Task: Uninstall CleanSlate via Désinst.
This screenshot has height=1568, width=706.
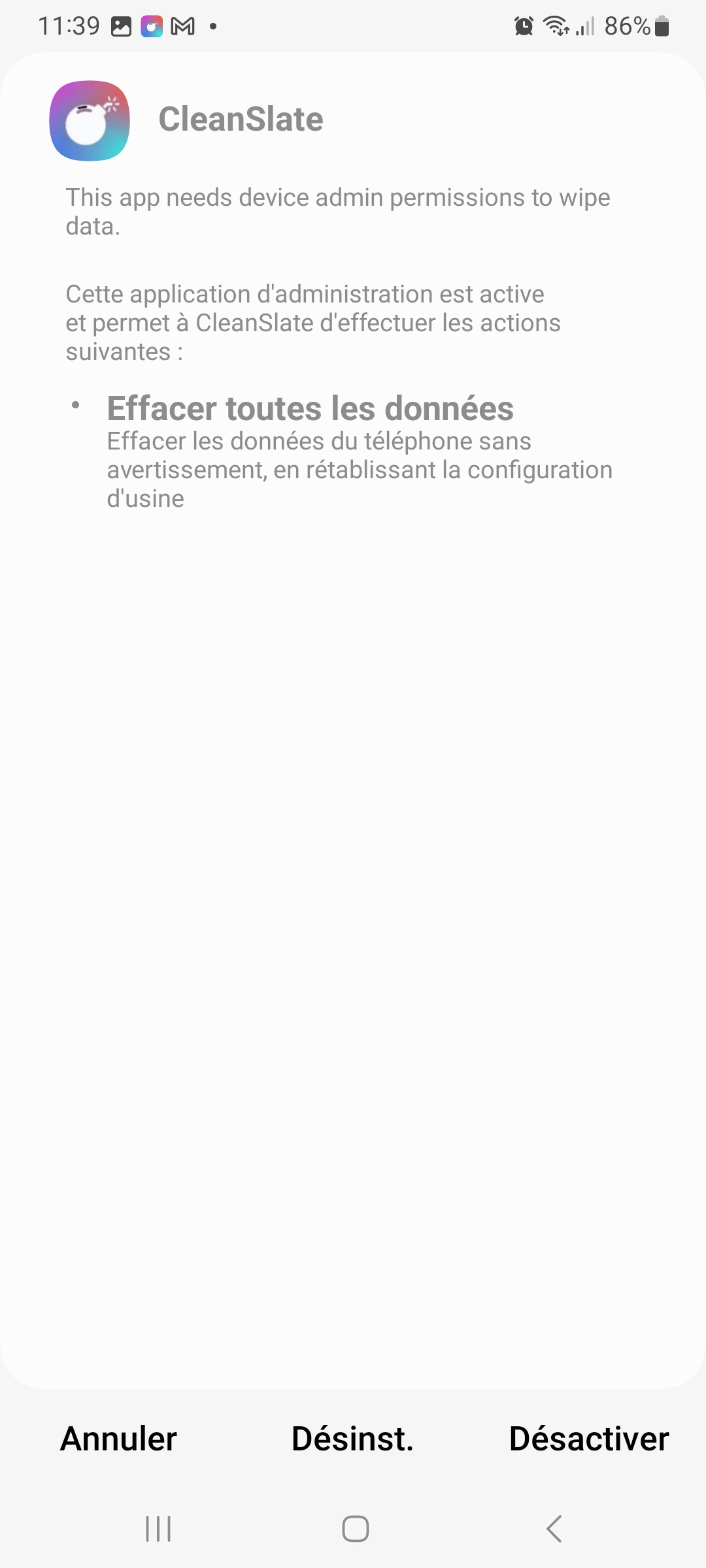Action: [x=353, y=1439]
